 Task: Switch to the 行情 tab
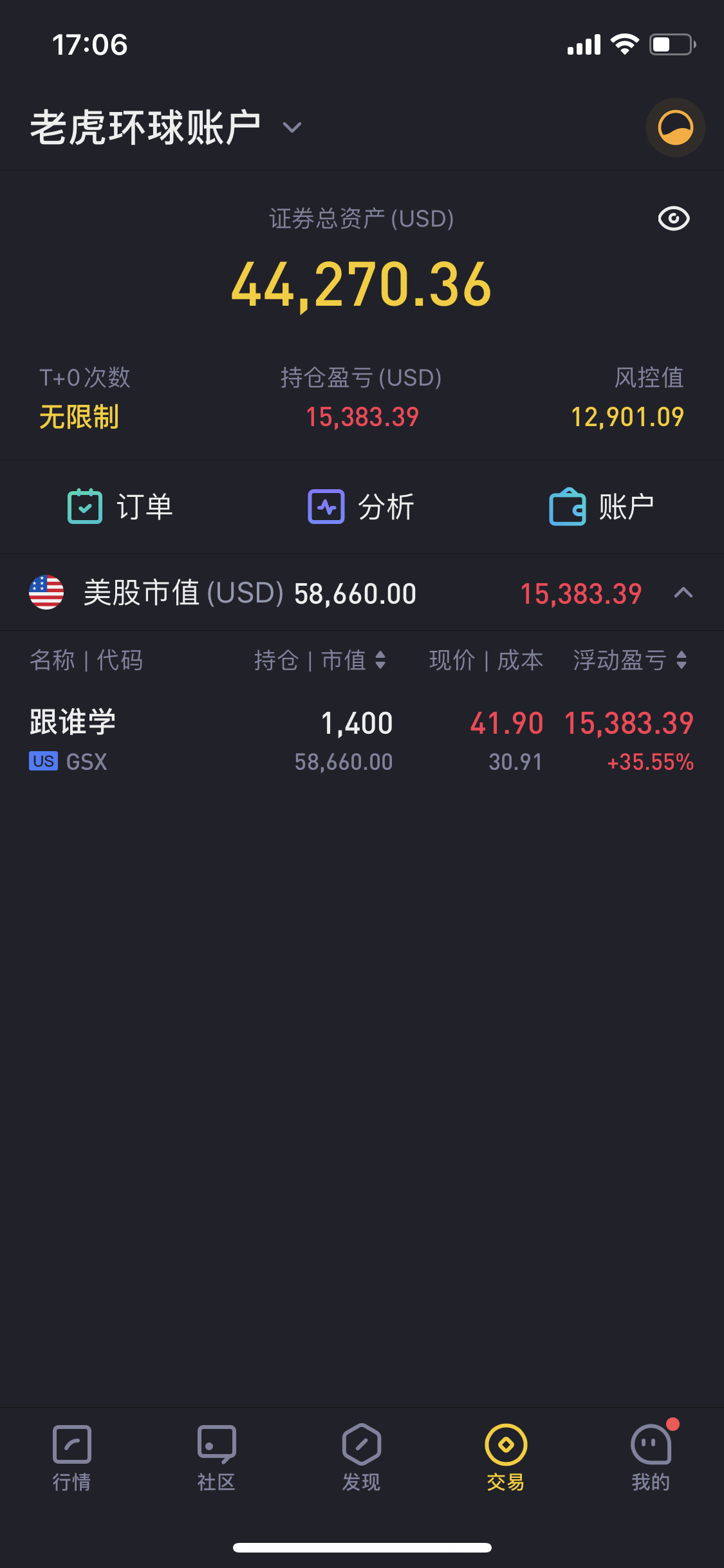pos(72,1458)
